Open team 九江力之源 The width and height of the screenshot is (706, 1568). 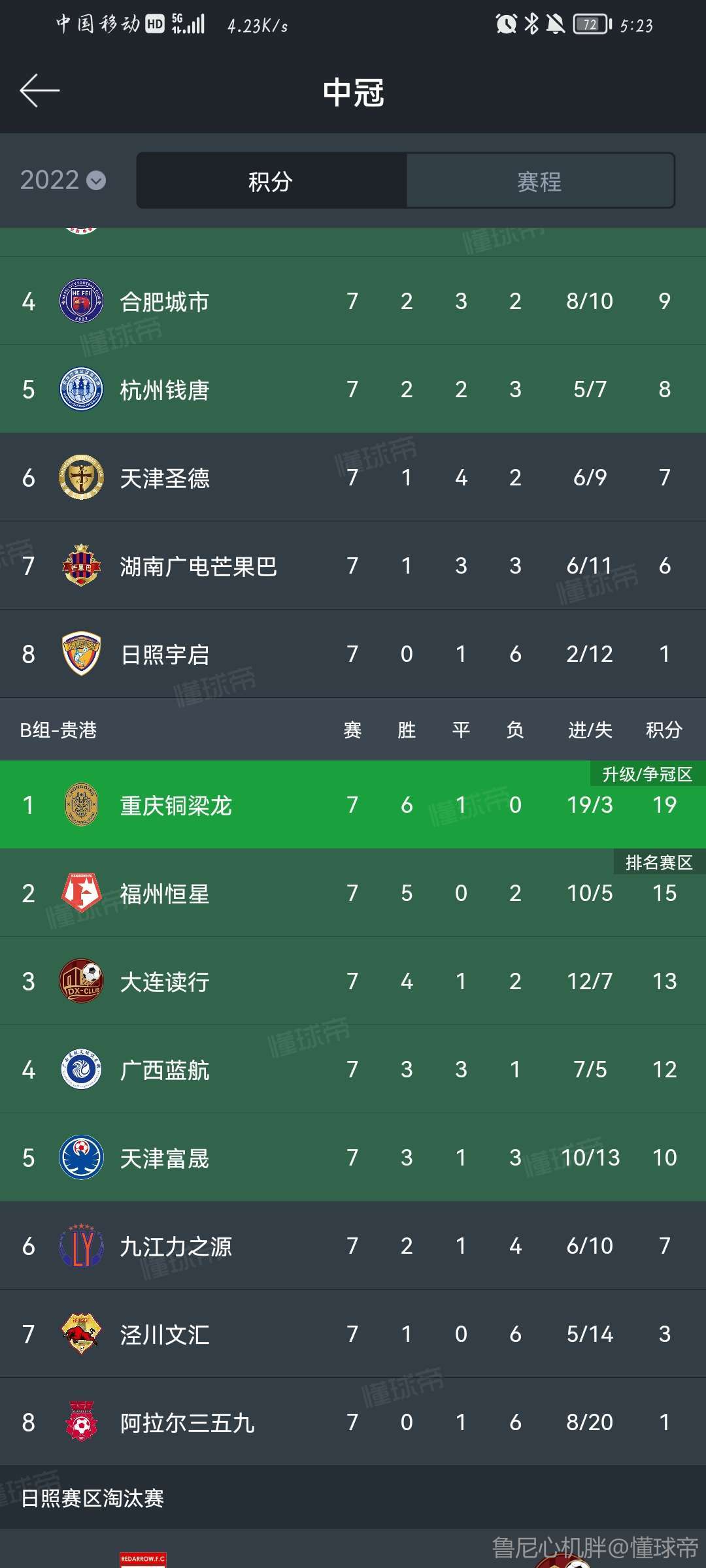[175, 1247]
